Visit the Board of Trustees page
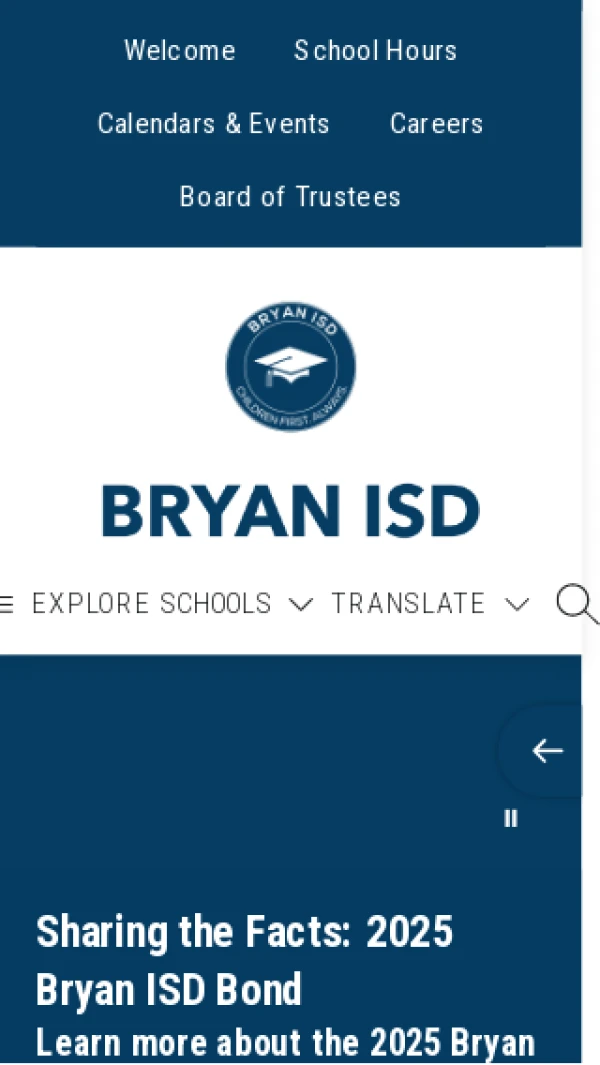 290,197
